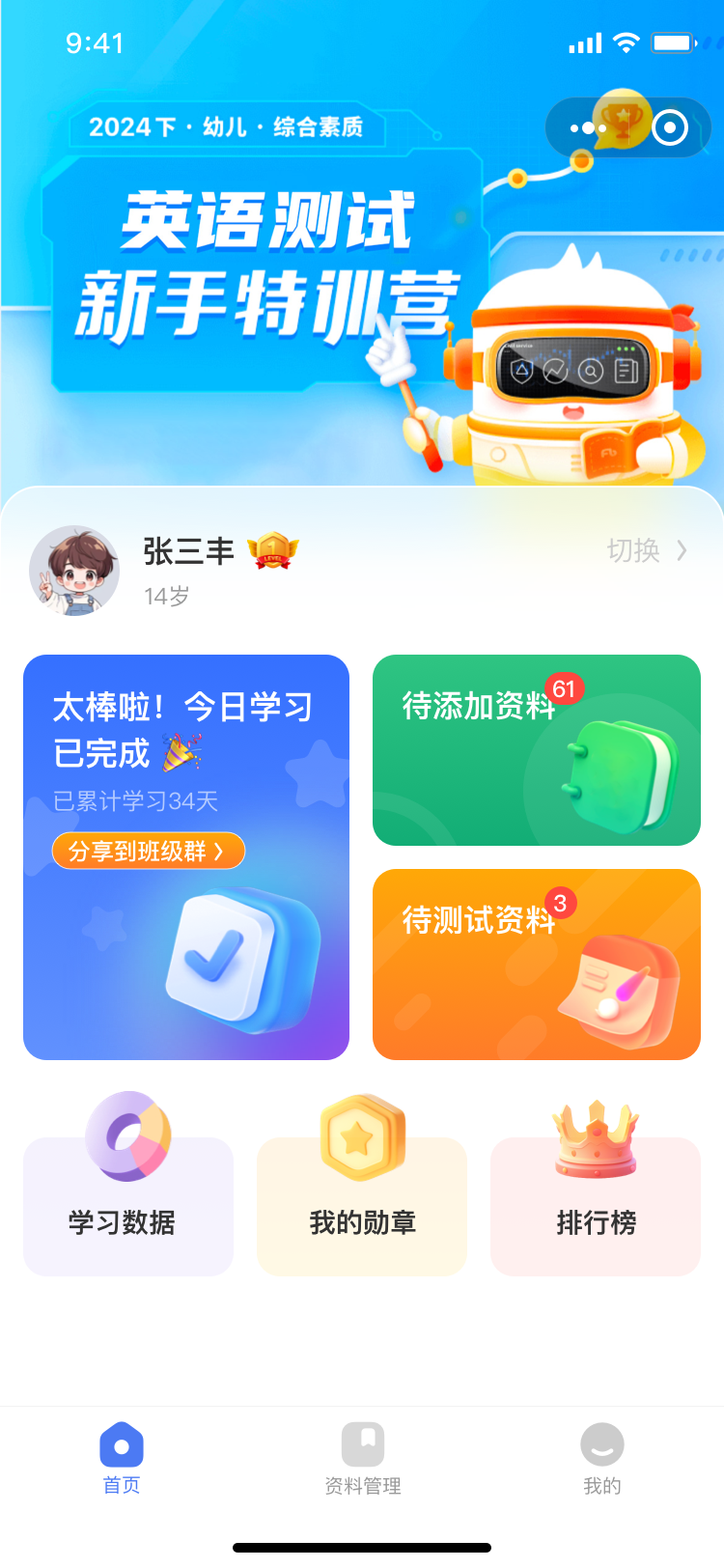Switch to the 我的 tab
The width and height of the screenshot is (724, 1568).
pos(601,1458)
